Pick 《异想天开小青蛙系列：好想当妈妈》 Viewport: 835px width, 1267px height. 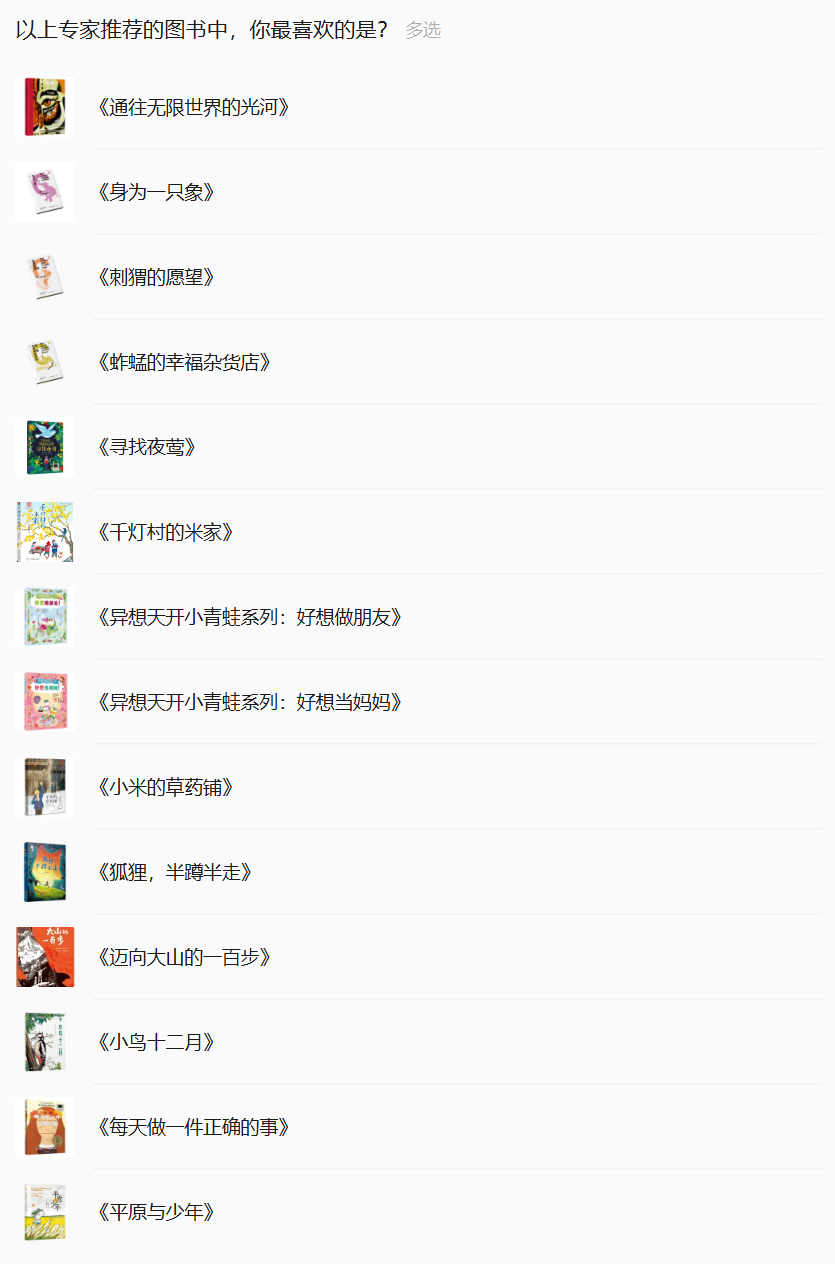(x=250, y=702)
